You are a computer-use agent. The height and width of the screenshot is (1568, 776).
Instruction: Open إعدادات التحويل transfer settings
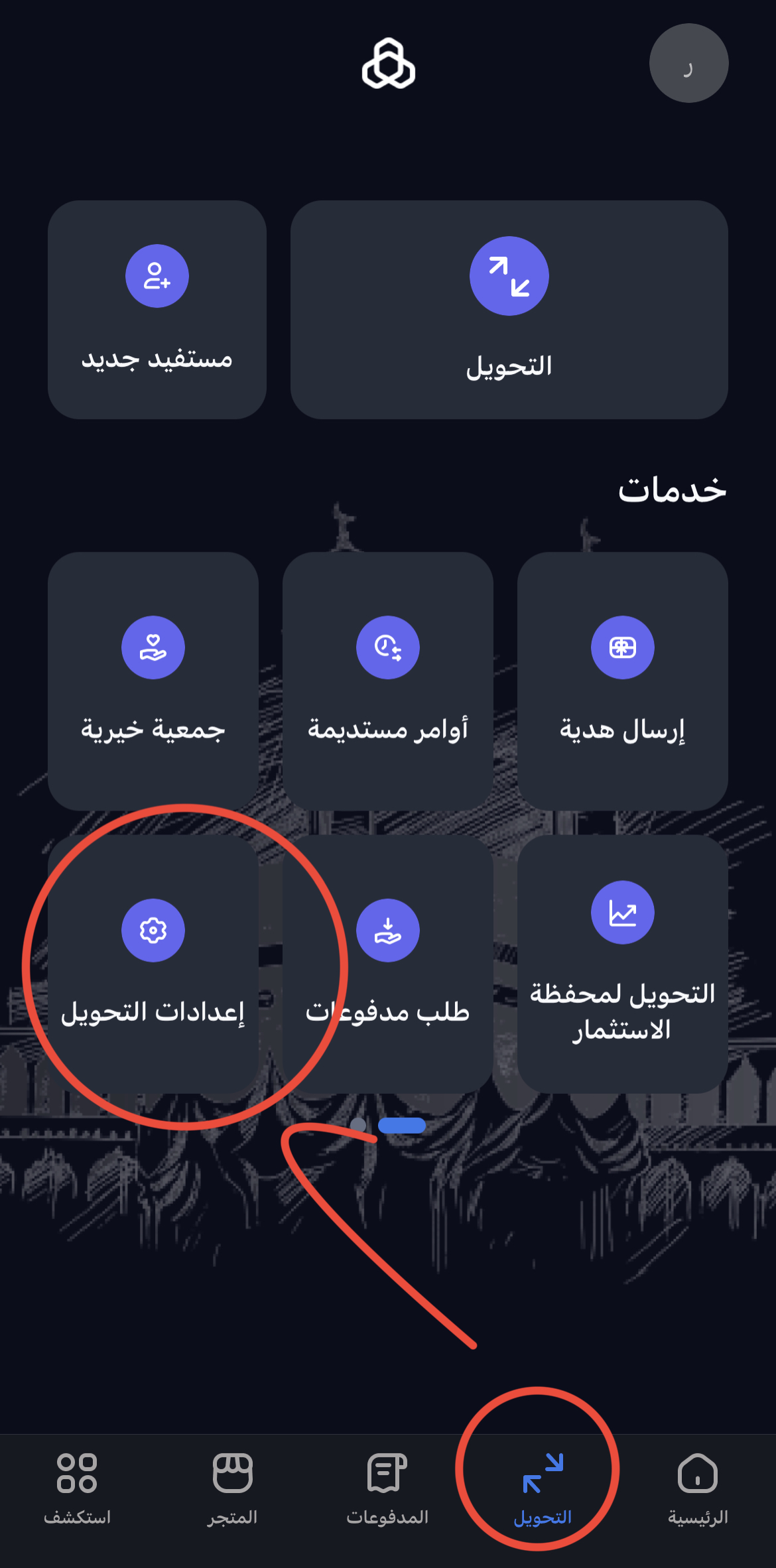click(x=153, y=963)
